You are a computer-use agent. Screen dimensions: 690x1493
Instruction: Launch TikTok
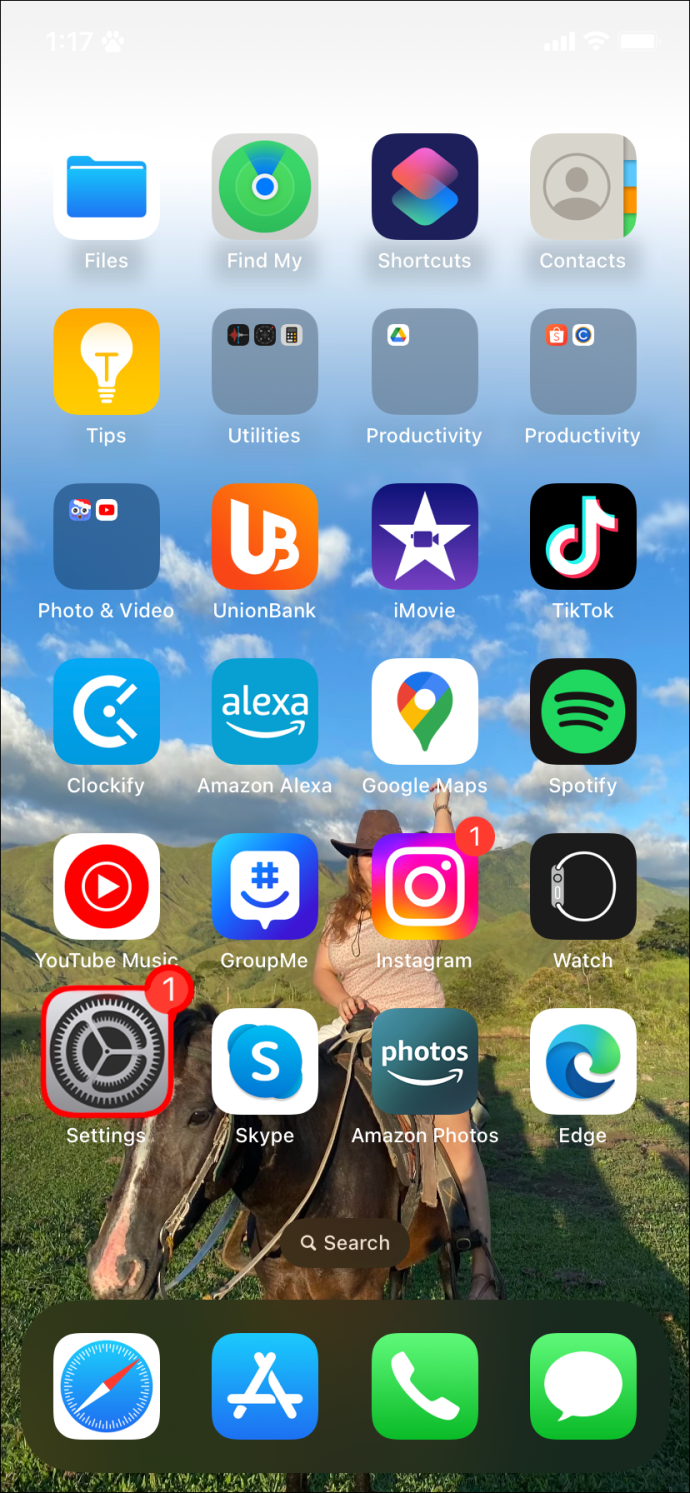tap(583, 537)
